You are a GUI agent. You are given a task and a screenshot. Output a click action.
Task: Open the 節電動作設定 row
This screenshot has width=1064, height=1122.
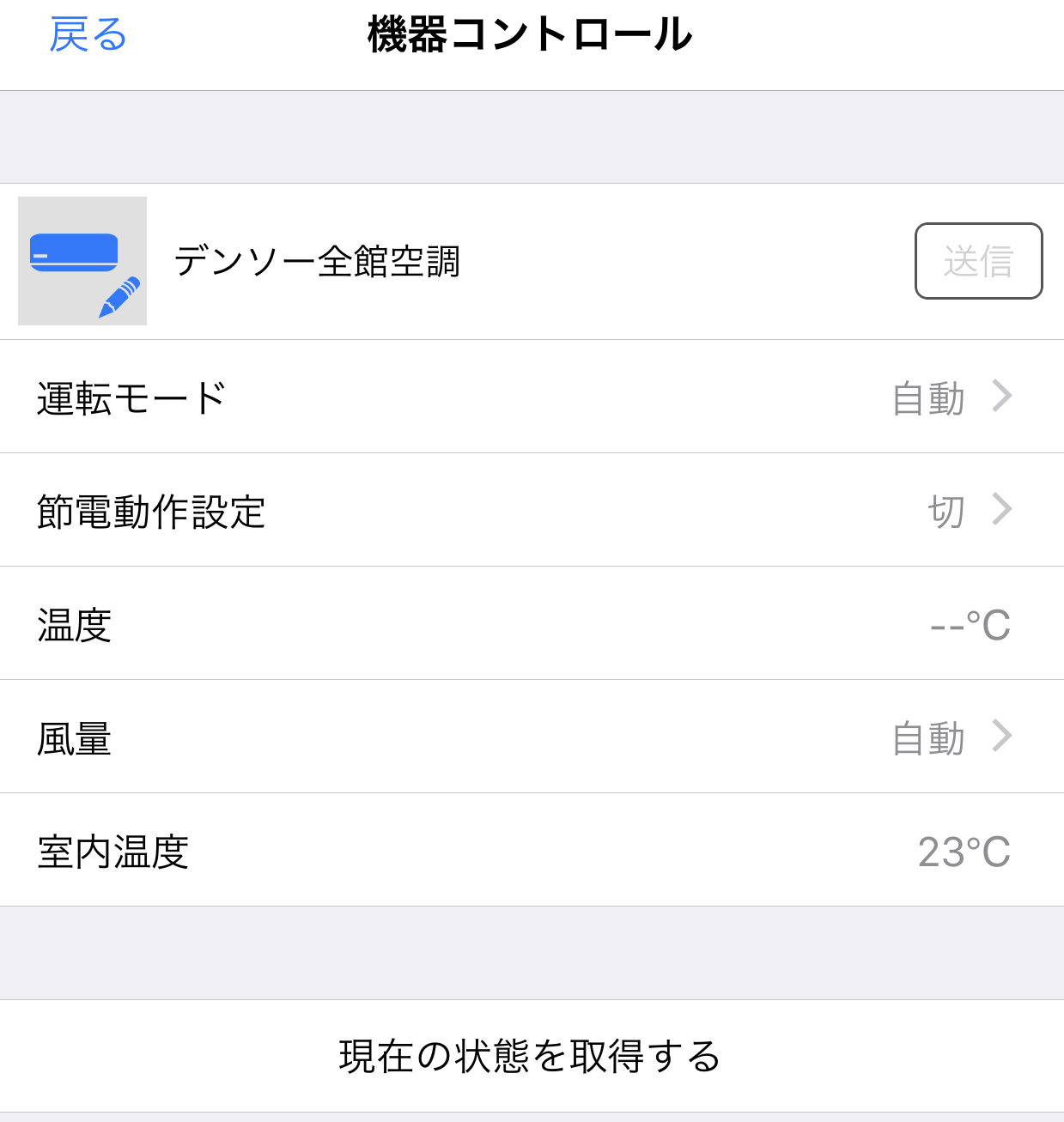point(532,510)
